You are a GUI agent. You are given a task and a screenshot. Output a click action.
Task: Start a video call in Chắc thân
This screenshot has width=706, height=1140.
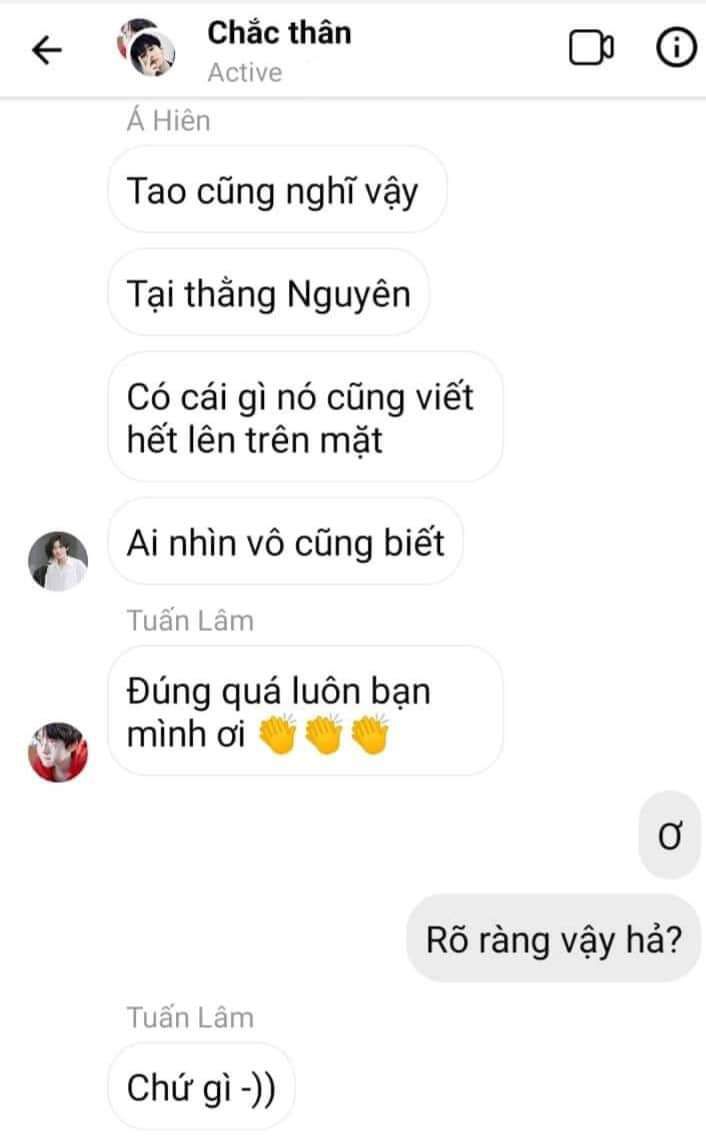click(x=591, y=49)
